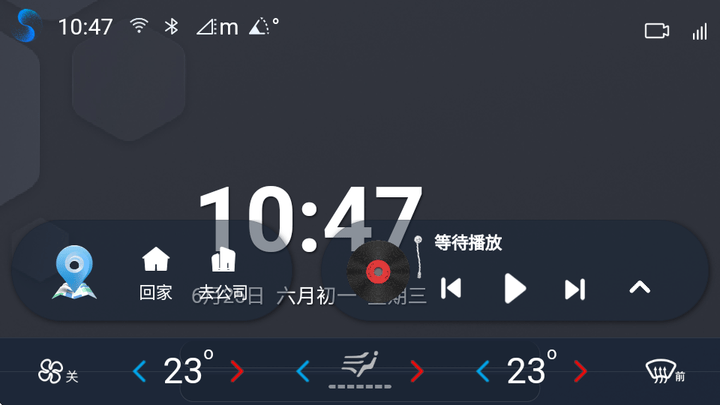Screen dimensions: 720x405
Task: Play the music
Action: pos(514,289)
